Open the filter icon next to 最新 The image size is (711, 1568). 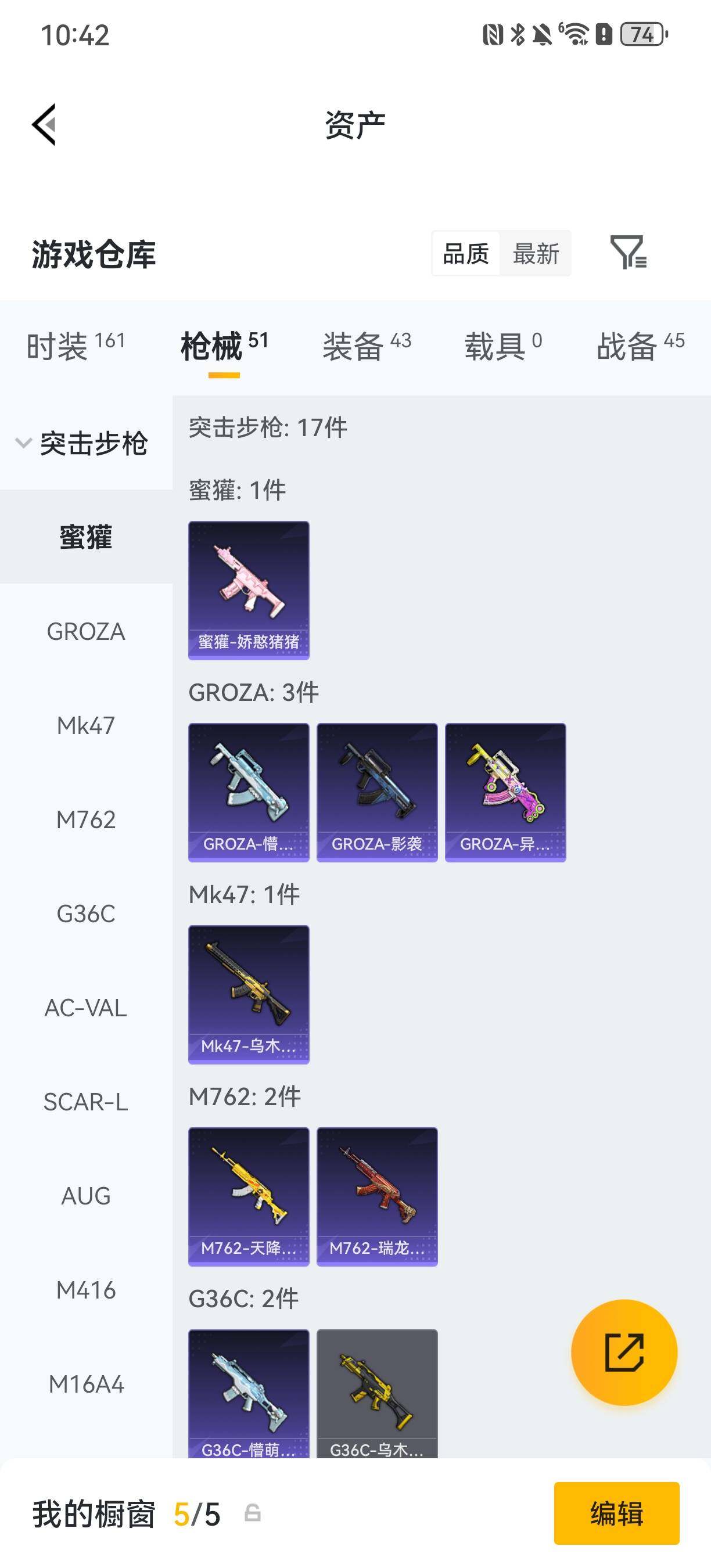(x=628, y=253)
